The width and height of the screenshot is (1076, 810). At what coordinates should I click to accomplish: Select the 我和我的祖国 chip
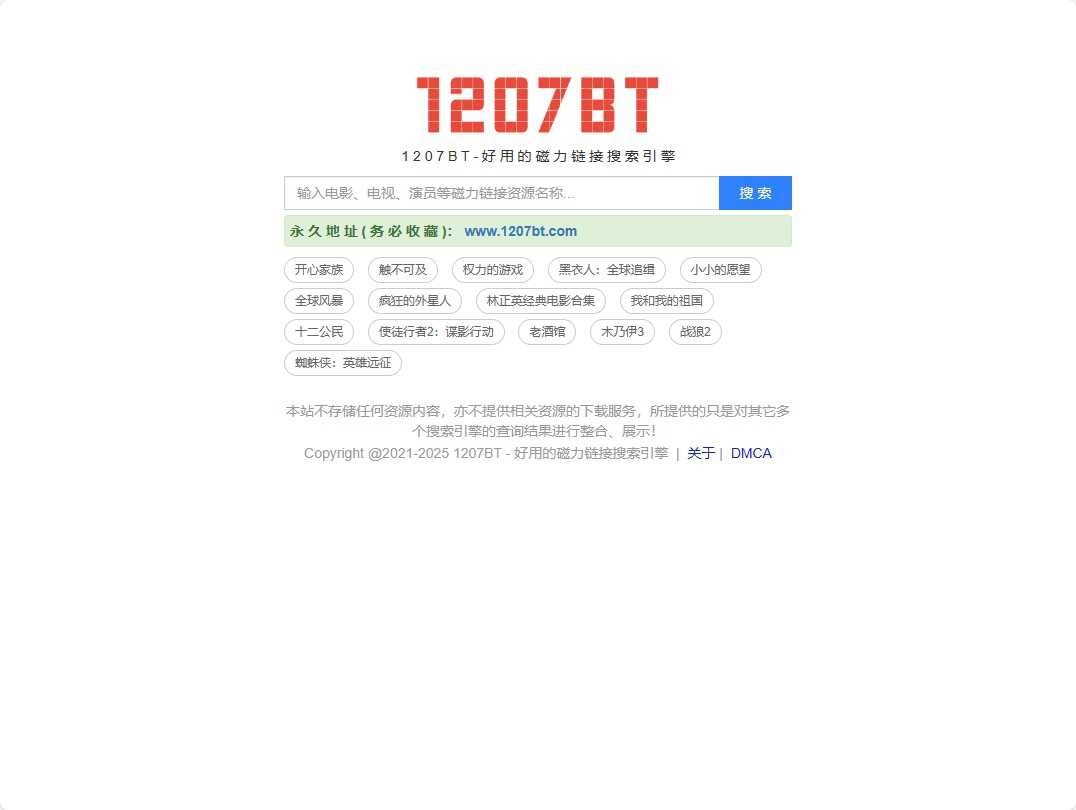666,301
